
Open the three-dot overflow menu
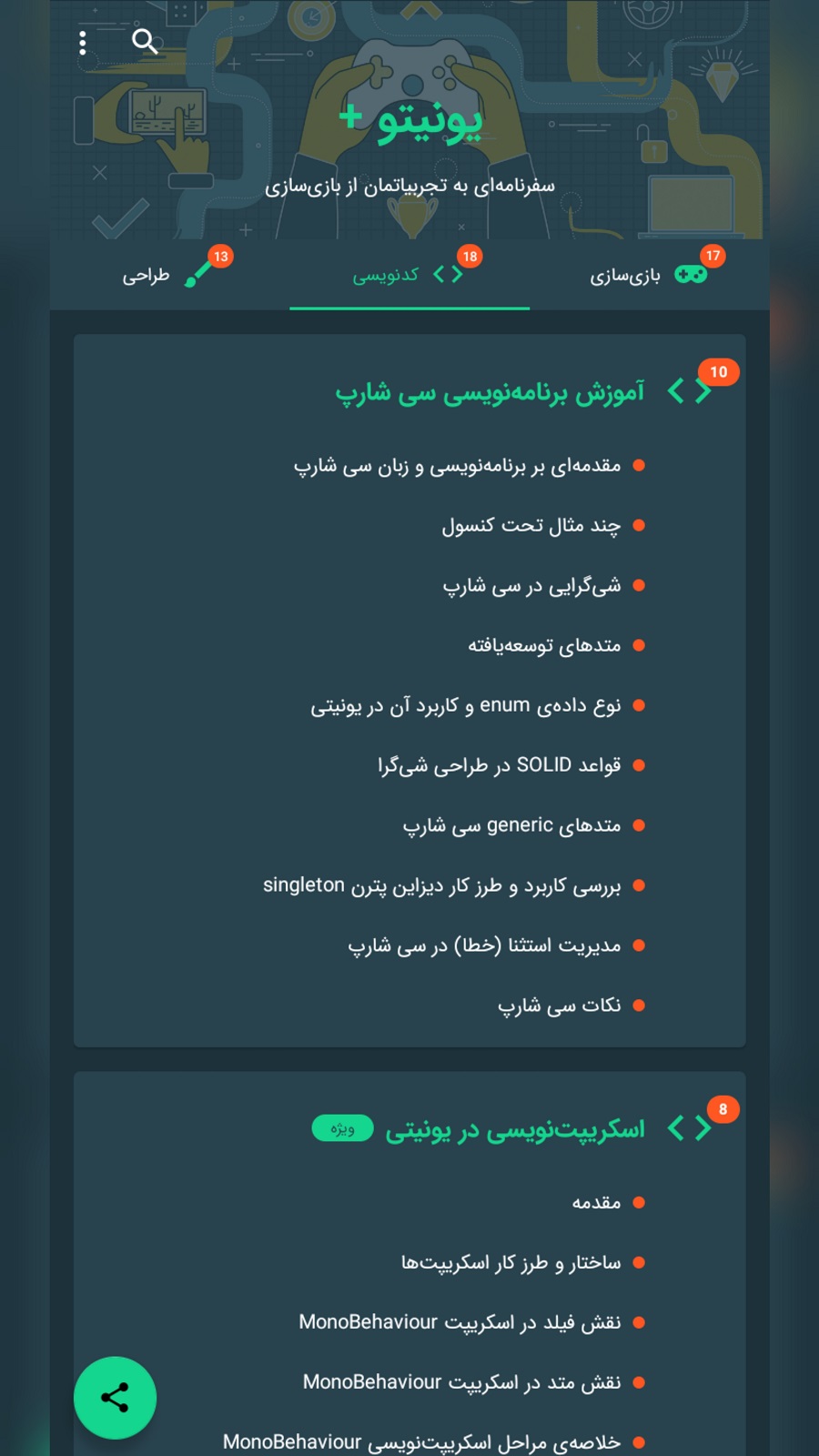[x=83, y=41]
